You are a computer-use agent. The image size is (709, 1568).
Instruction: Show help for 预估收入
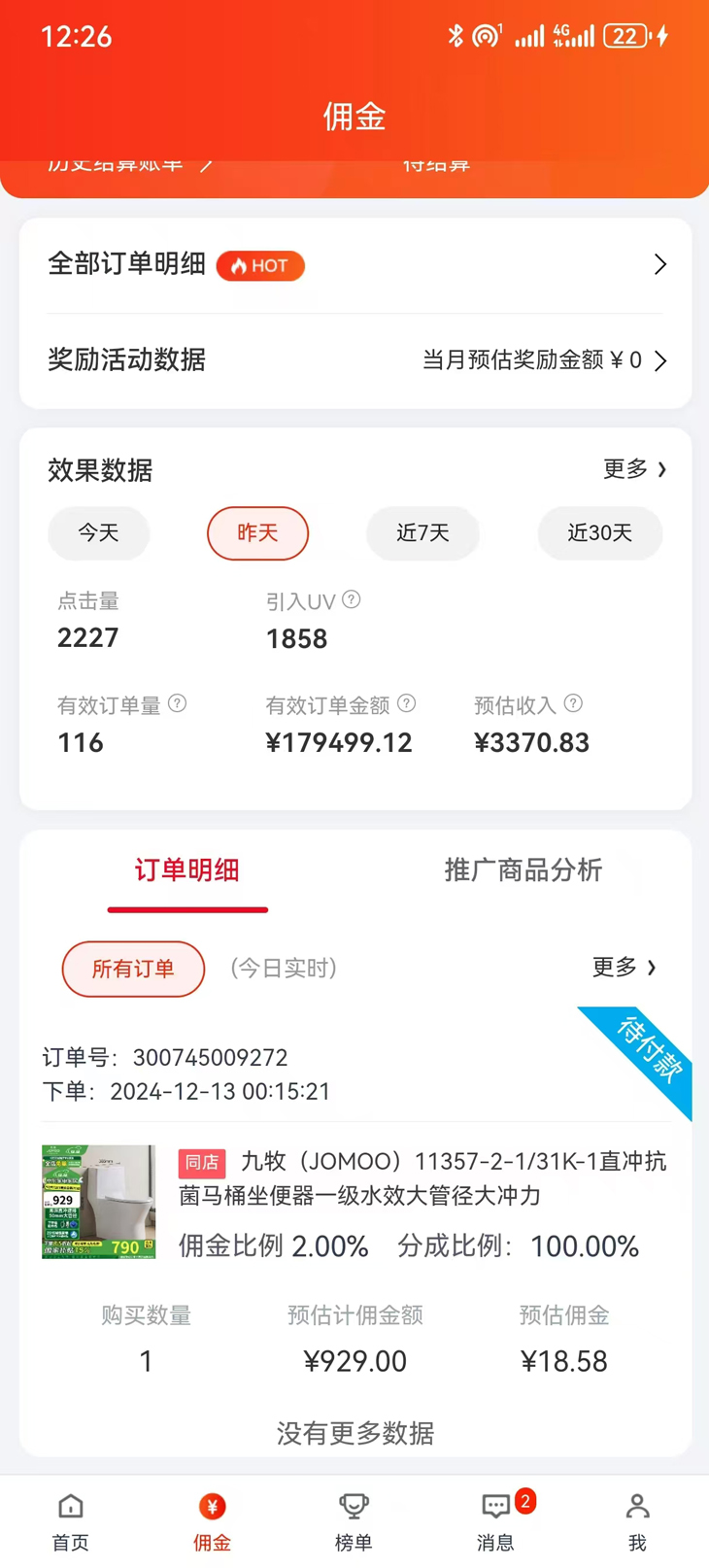coord(574,703)
